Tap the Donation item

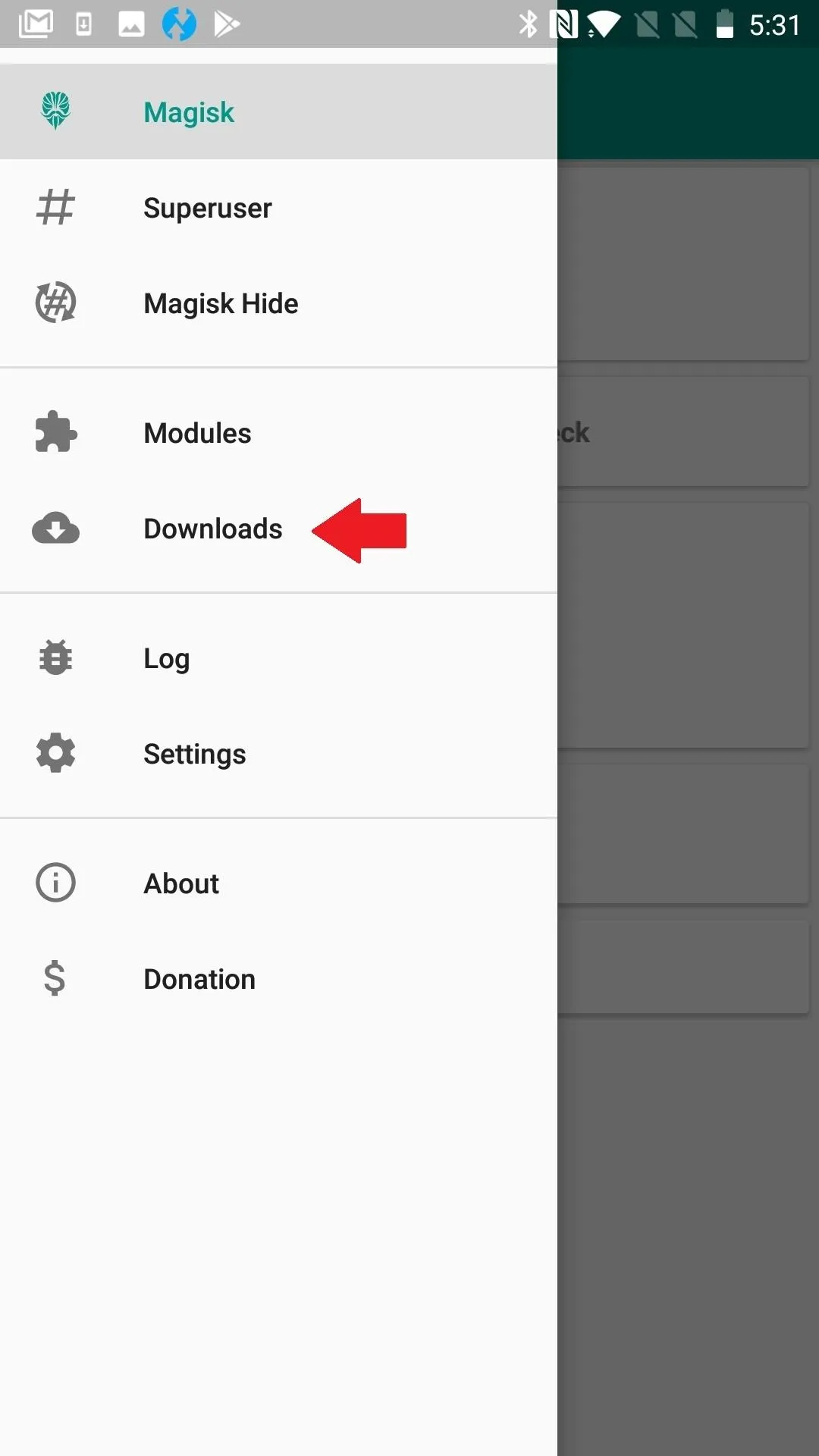(278, 979)
